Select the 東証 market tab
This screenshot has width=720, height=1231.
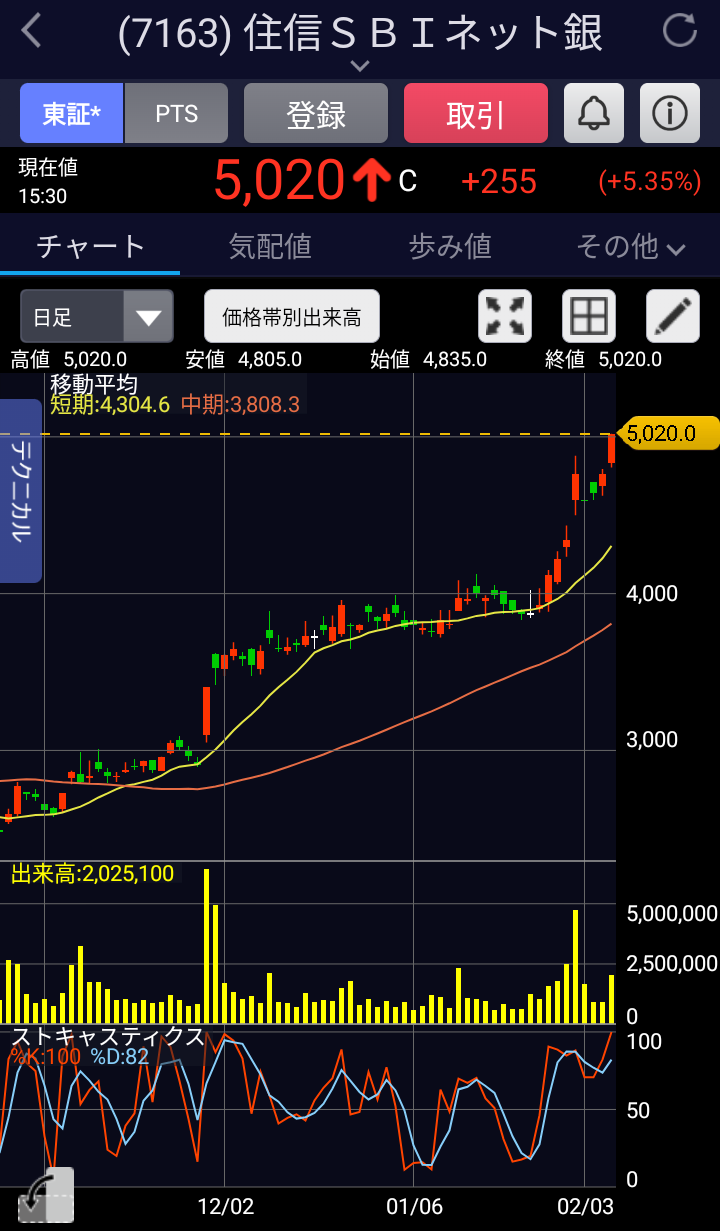point(72,114)
